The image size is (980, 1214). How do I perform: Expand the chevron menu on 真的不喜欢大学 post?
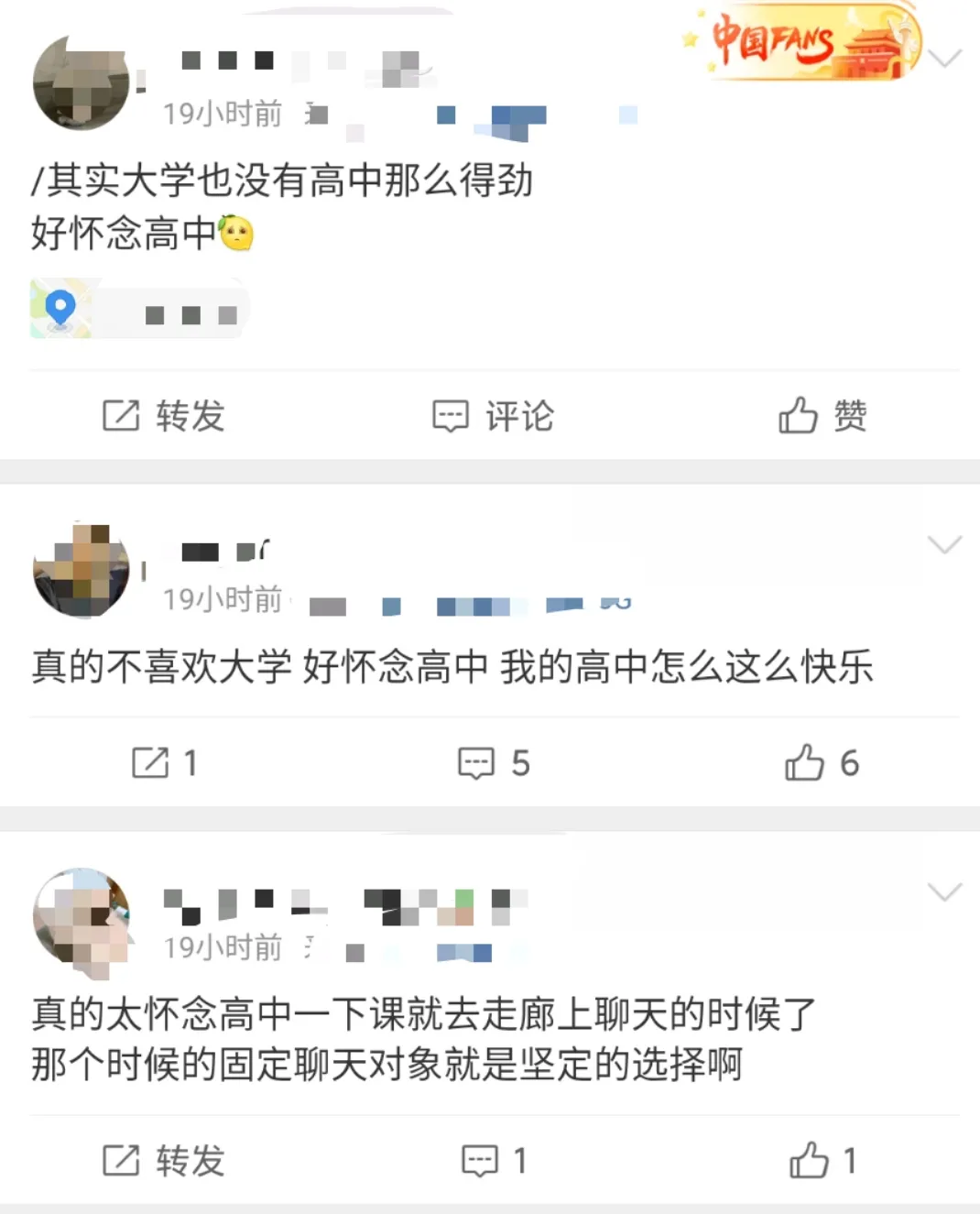point(943,545)
